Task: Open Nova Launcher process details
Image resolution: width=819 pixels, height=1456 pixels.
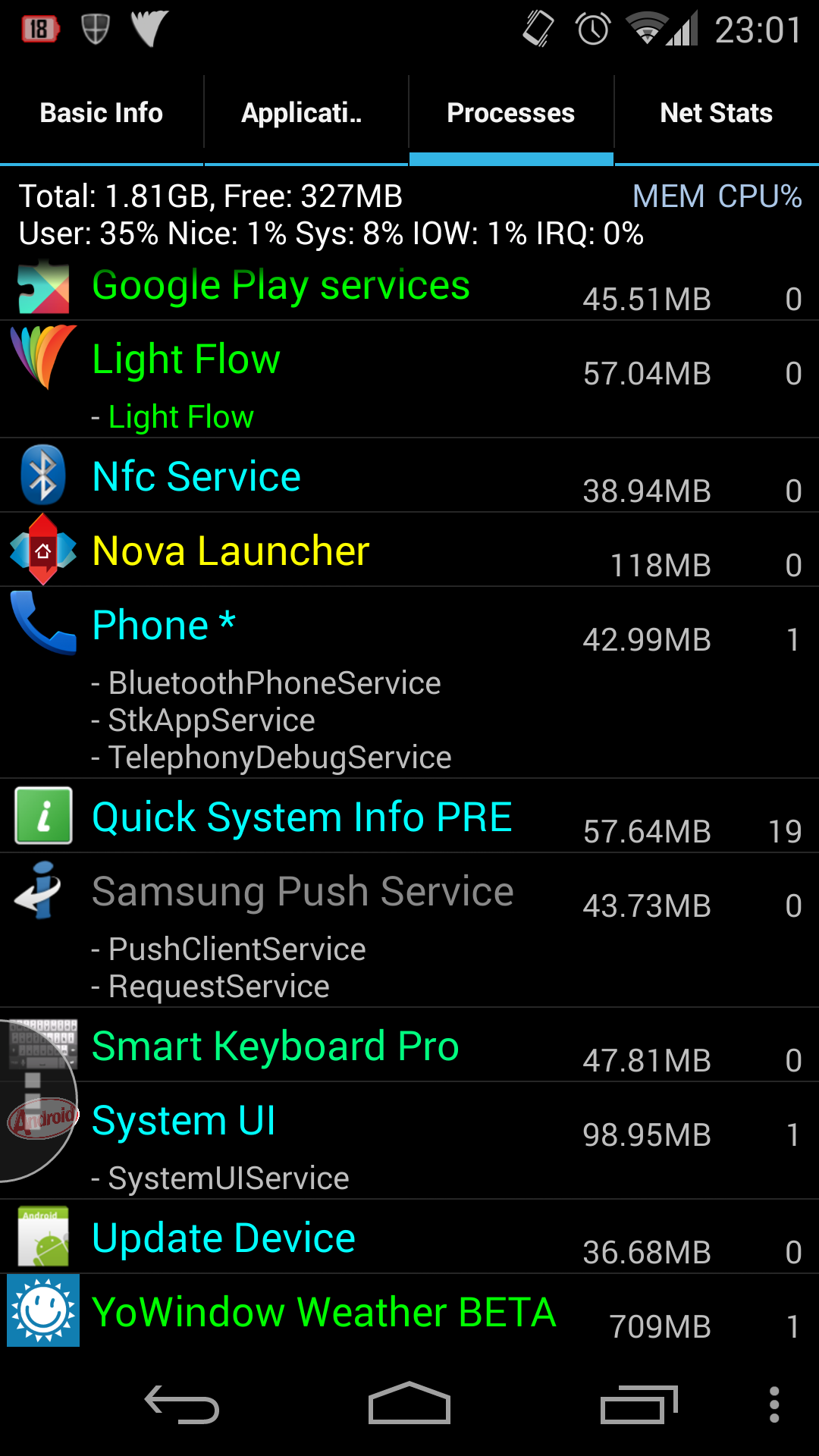Action: click(x=409, y=551)
